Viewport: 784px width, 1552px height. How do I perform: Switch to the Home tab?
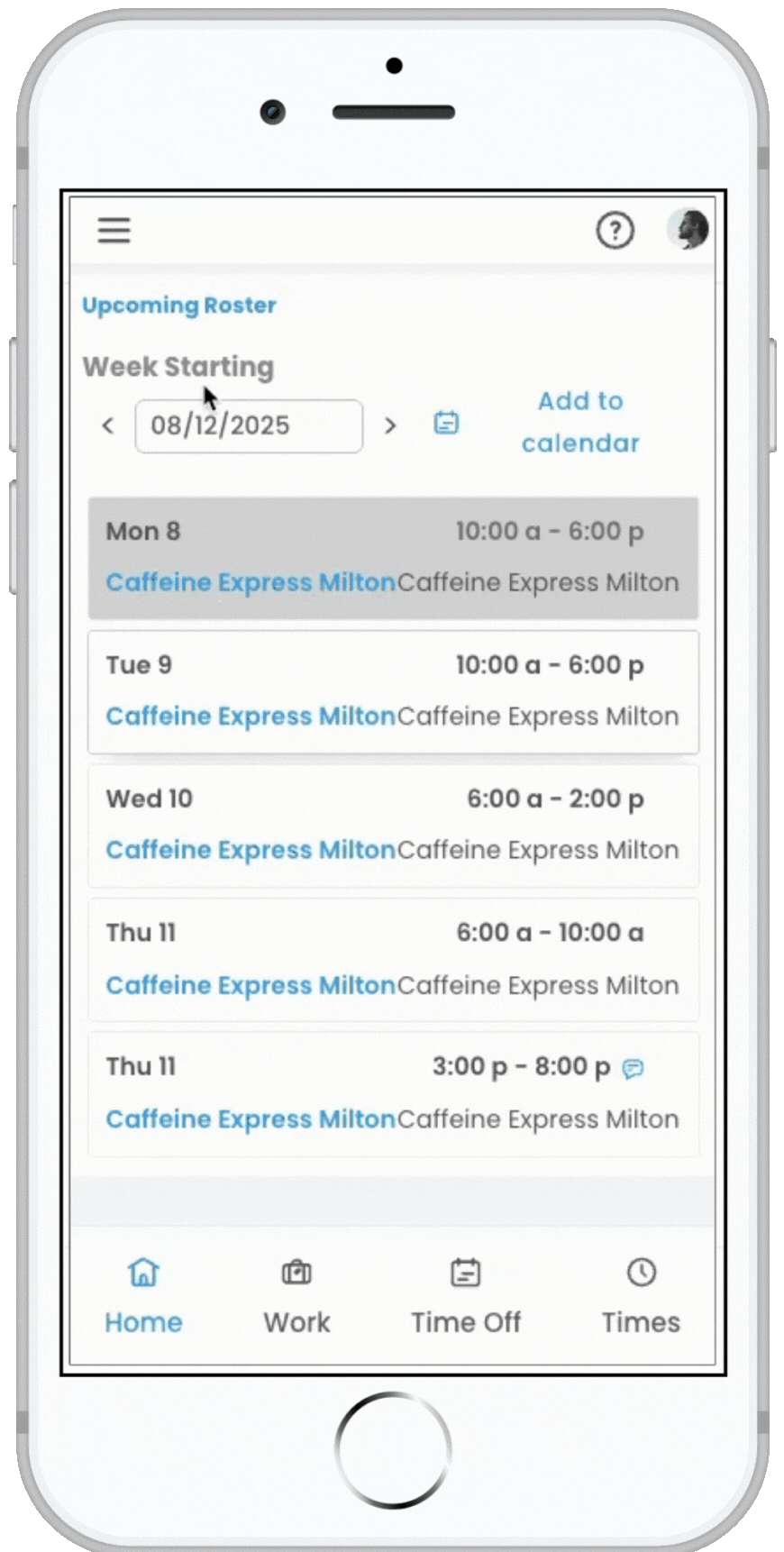tap(143, 1297)
